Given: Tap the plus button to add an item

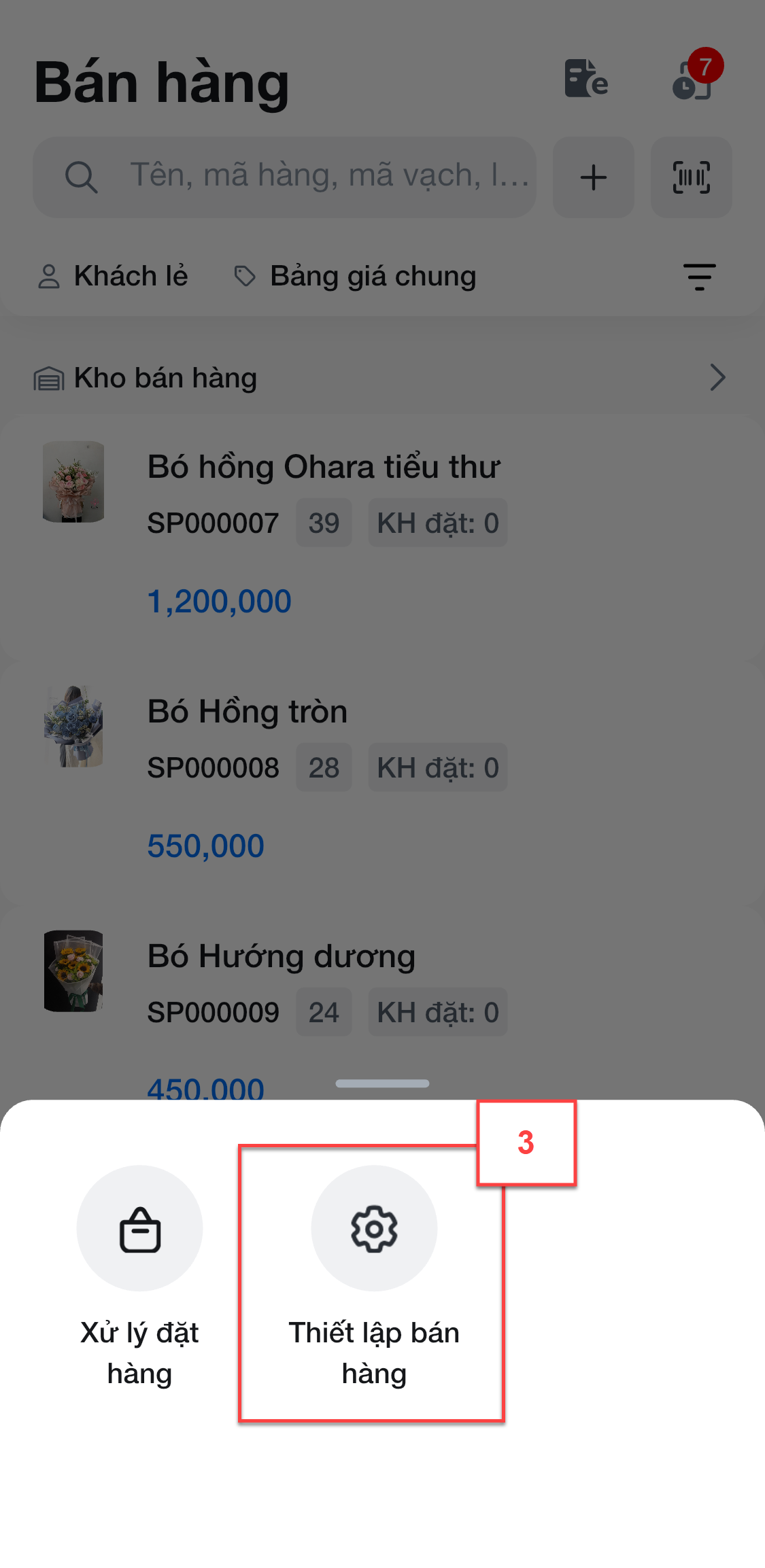Looking at the screenshot, I should click(593, 177).
